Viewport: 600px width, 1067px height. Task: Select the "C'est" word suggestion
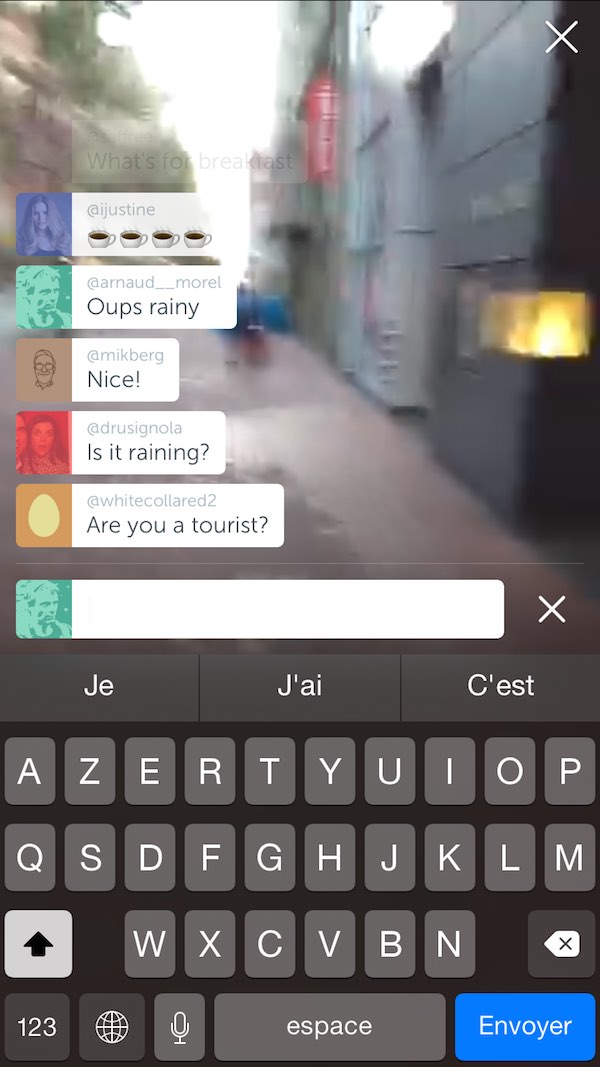501,686
